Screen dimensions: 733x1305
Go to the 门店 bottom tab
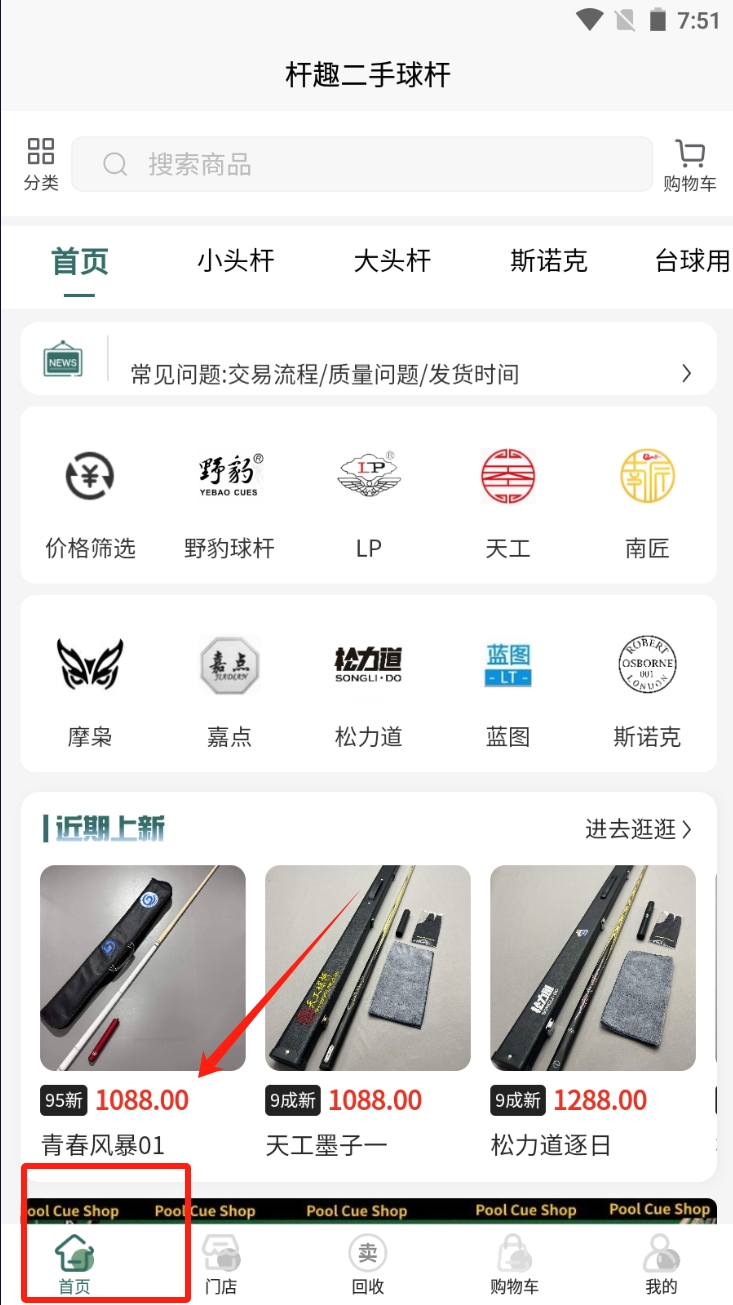(x=221, y=1263)
